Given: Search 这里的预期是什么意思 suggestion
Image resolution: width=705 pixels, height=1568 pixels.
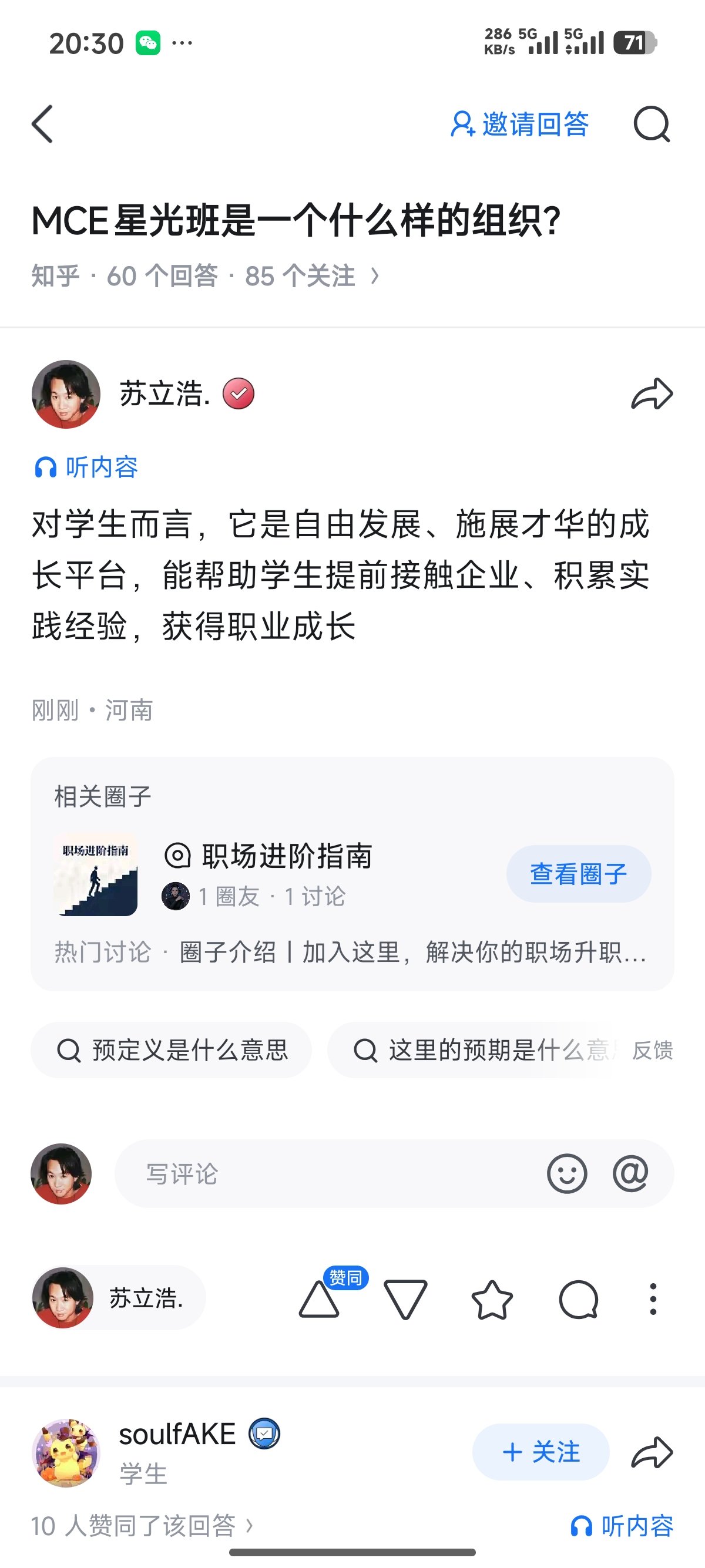Looking at the screenshot, I should [475, 1050].
